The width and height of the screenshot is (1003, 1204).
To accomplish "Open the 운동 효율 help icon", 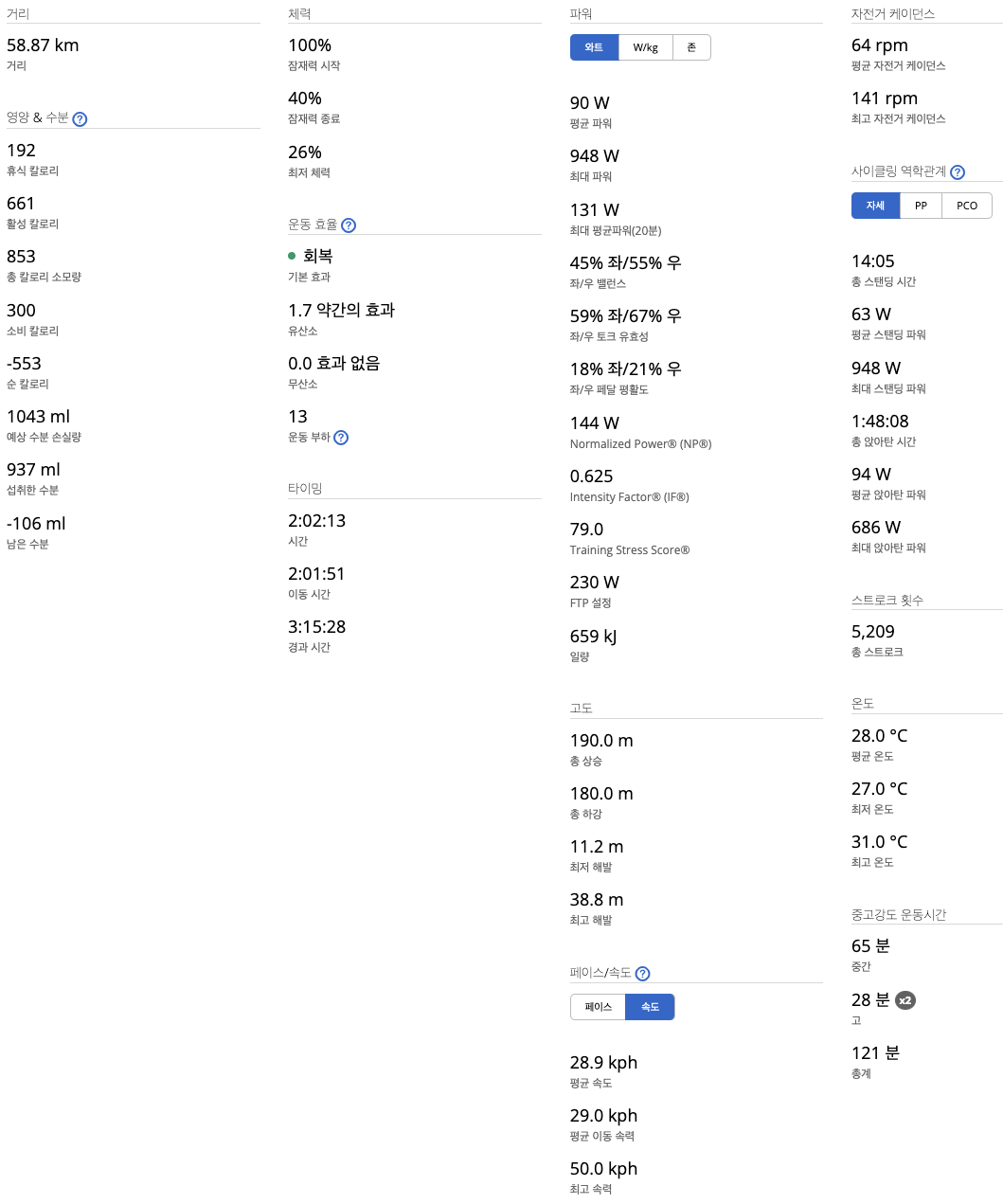I will pyautogui.click(x=349, y=225).
